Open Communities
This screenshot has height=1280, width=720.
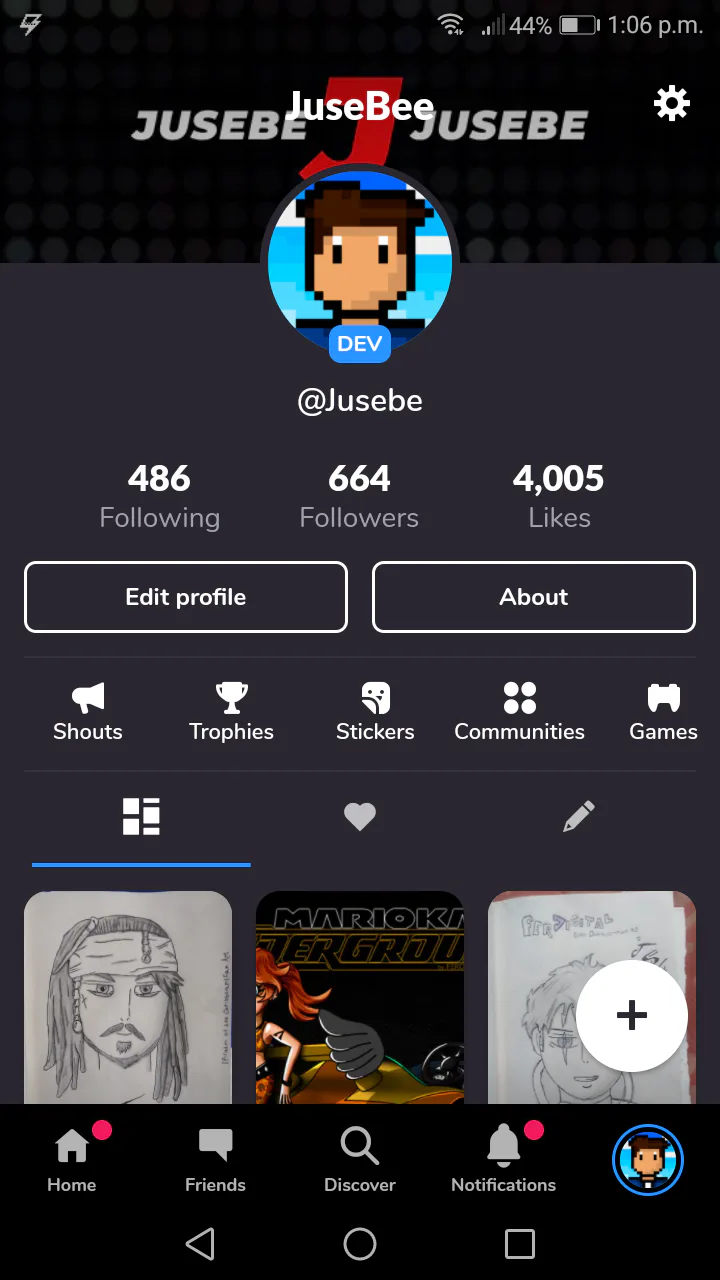[x=519, y=712]
